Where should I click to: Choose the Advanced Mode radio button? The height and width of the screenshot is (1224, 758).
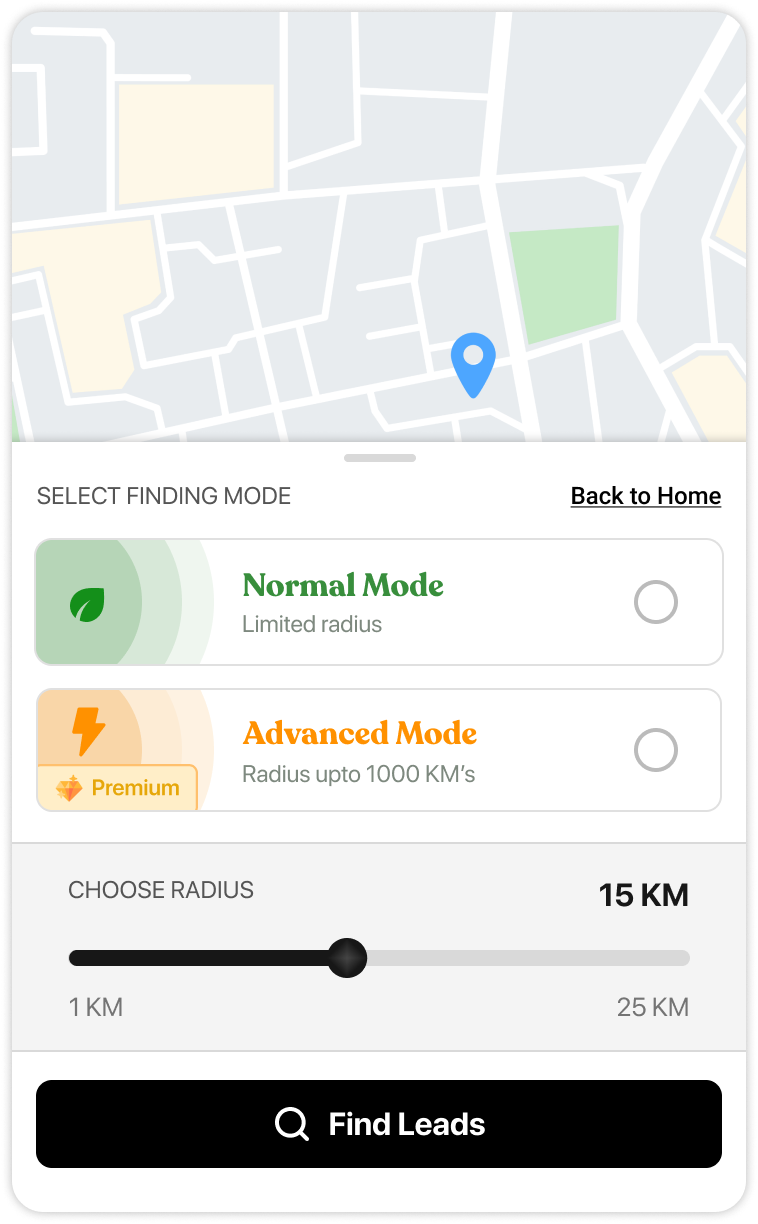(656, 750)
